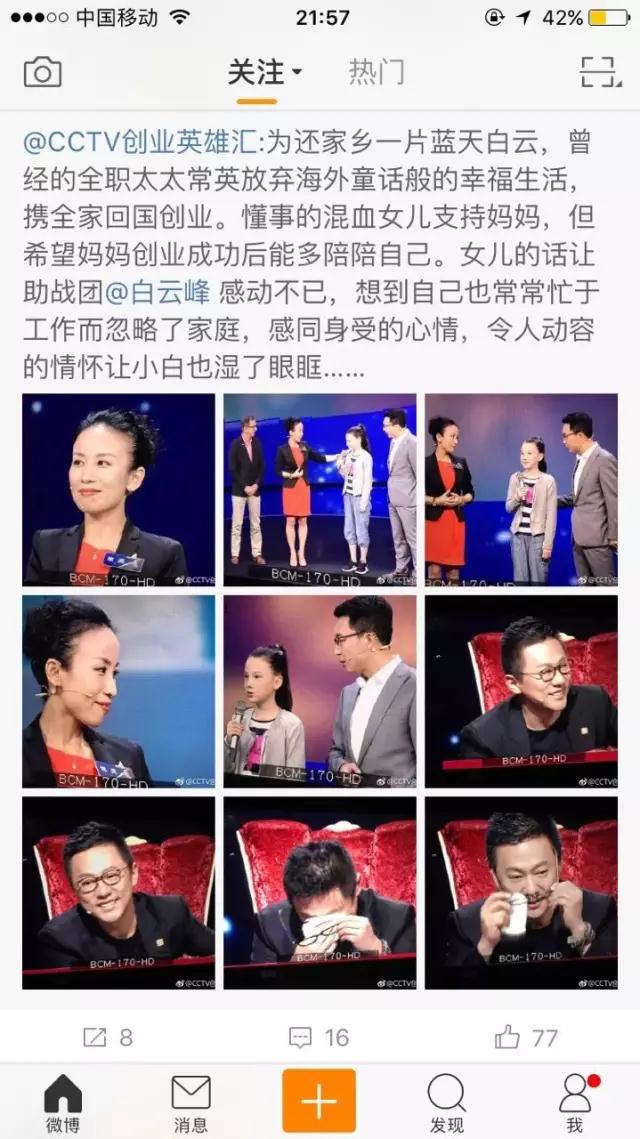Viewport: 640px width, 1139px height.
Task: View photo of four people on stage
Action: 320,490
